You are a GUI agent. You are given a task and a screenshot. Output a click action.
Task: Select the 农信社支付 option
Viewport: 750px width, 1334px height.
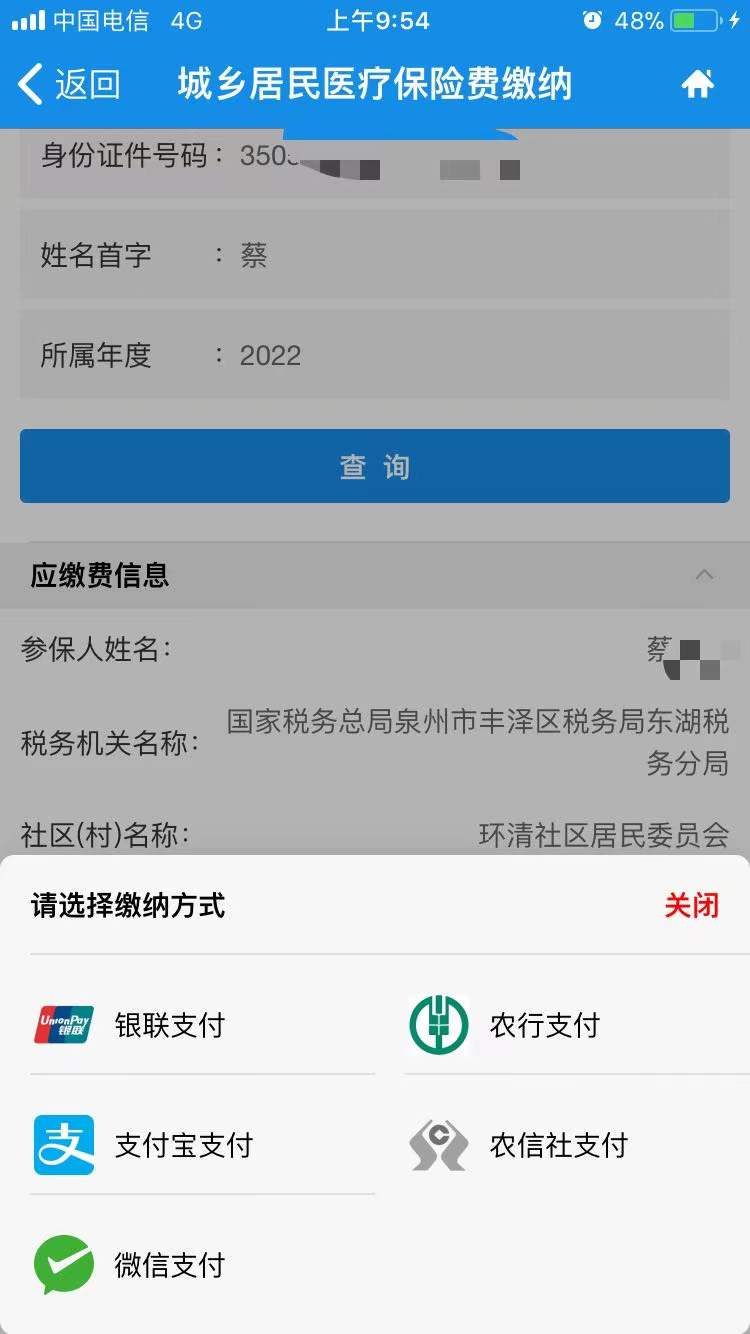point(557,1145)
